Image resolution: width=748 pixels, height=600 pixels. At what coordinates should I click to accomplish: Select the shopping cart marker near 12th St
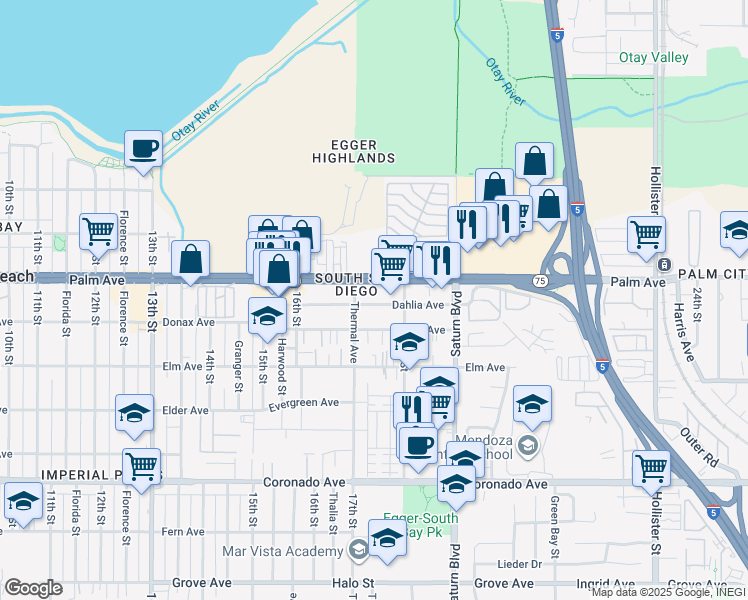coord(98,232)
